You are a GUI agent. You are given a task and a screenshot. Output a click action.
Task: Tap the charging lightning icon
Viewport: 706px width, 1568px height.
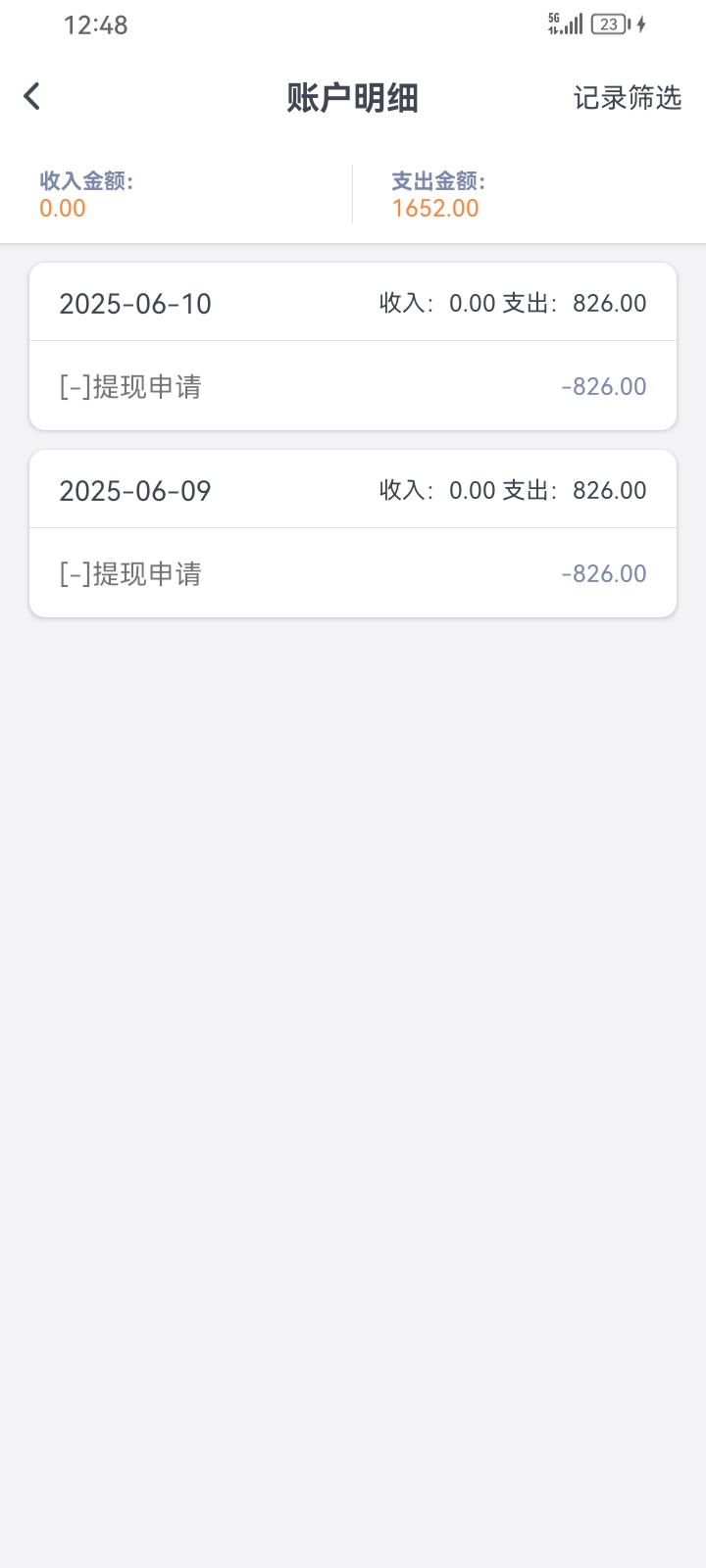pyautogui.click(x=639, y=24)
